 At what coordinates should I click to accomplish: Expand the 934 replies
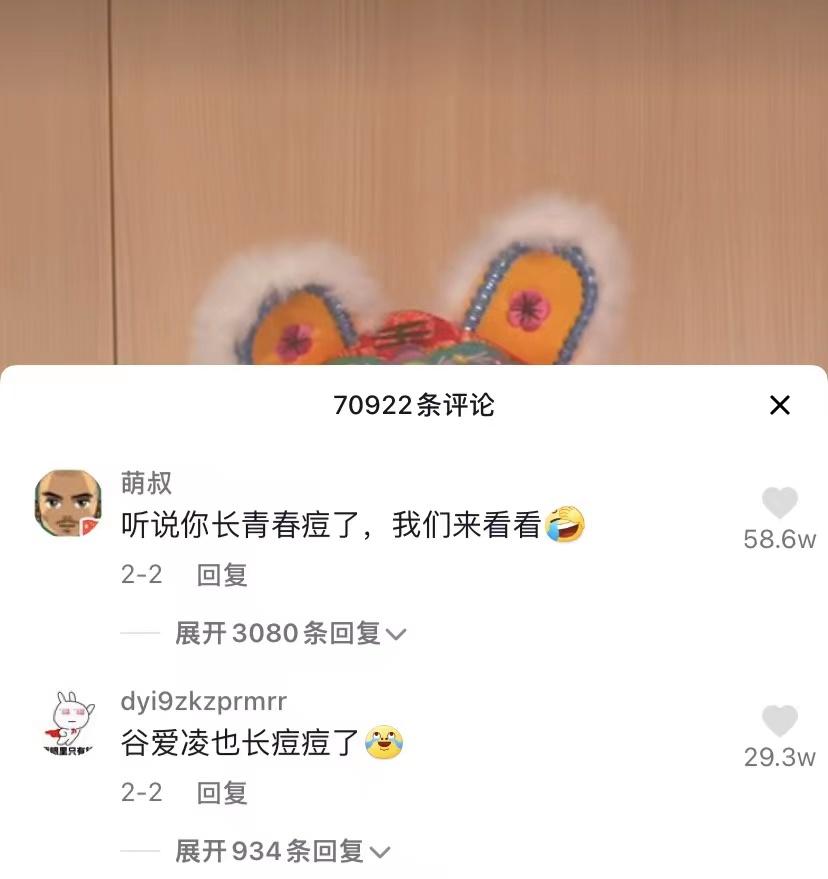pos(282,851)
